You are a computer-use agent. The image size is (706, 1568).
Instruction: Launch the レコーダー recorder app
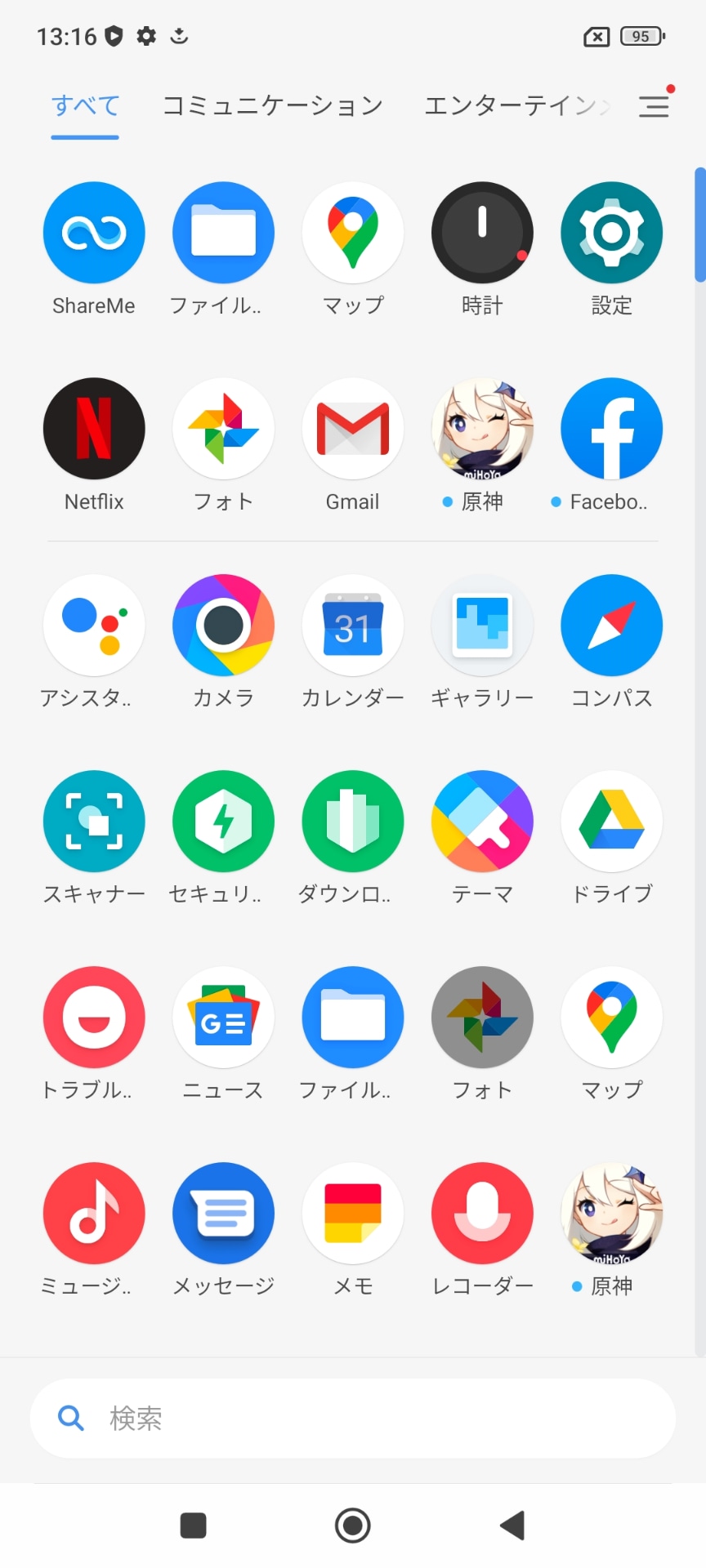click(x=482, y=1213)
